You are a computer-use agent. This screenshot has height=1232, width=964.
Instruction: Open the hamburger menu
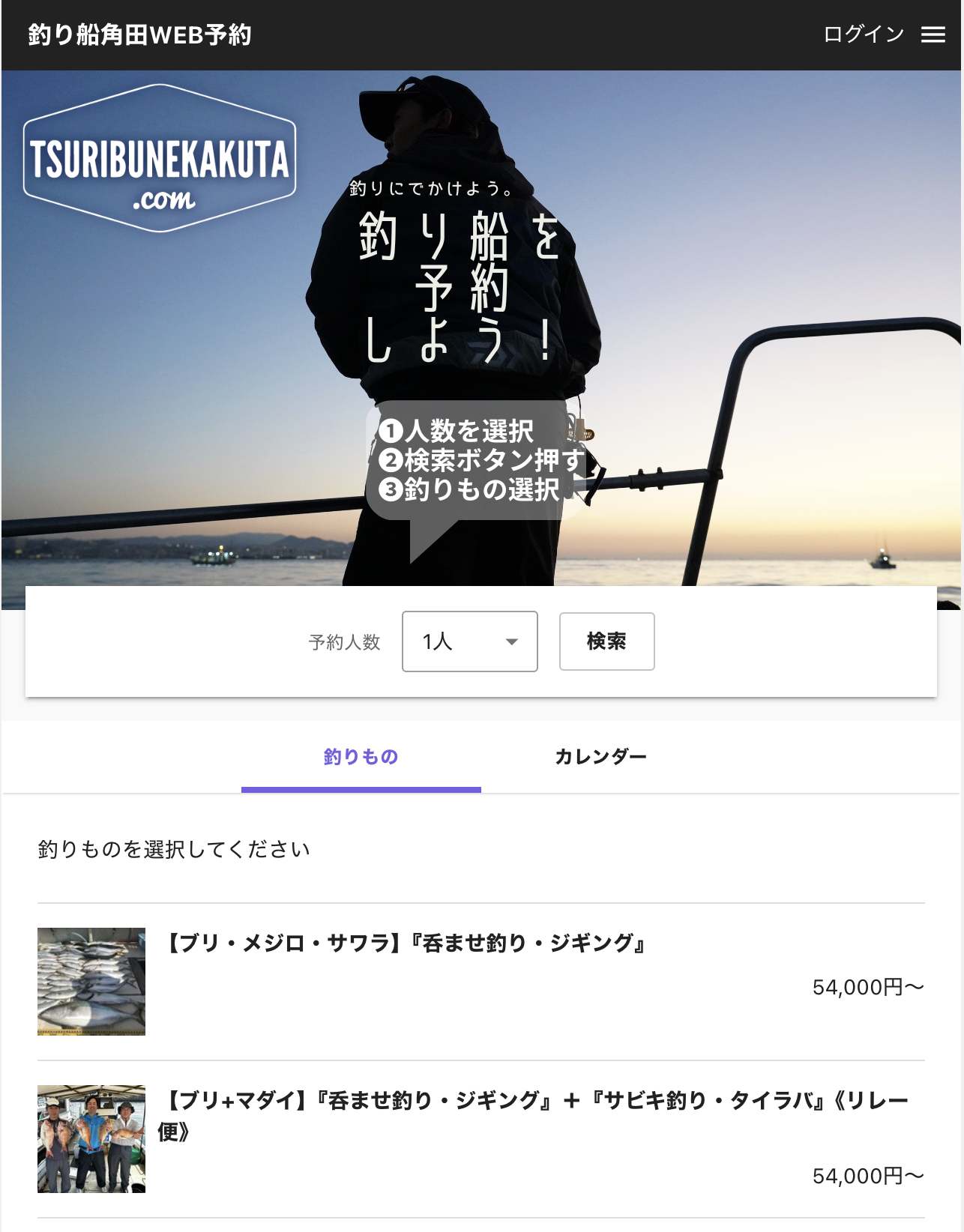[933, 34]
